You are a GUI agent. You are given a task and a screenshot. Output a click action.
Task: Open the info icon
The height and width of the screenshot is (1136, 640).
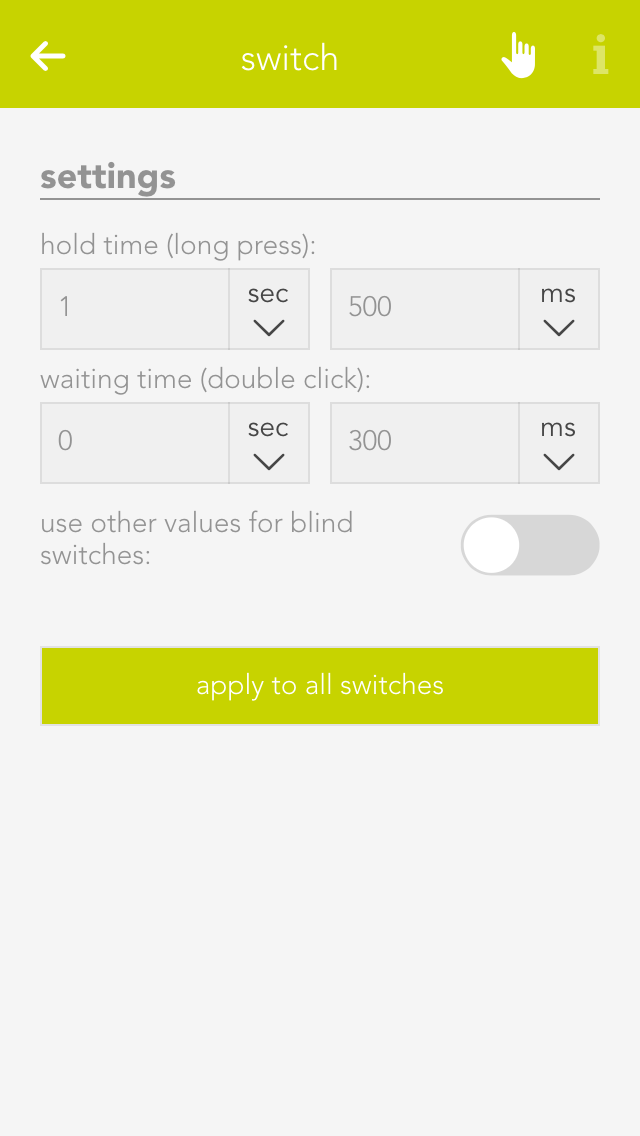600,56
